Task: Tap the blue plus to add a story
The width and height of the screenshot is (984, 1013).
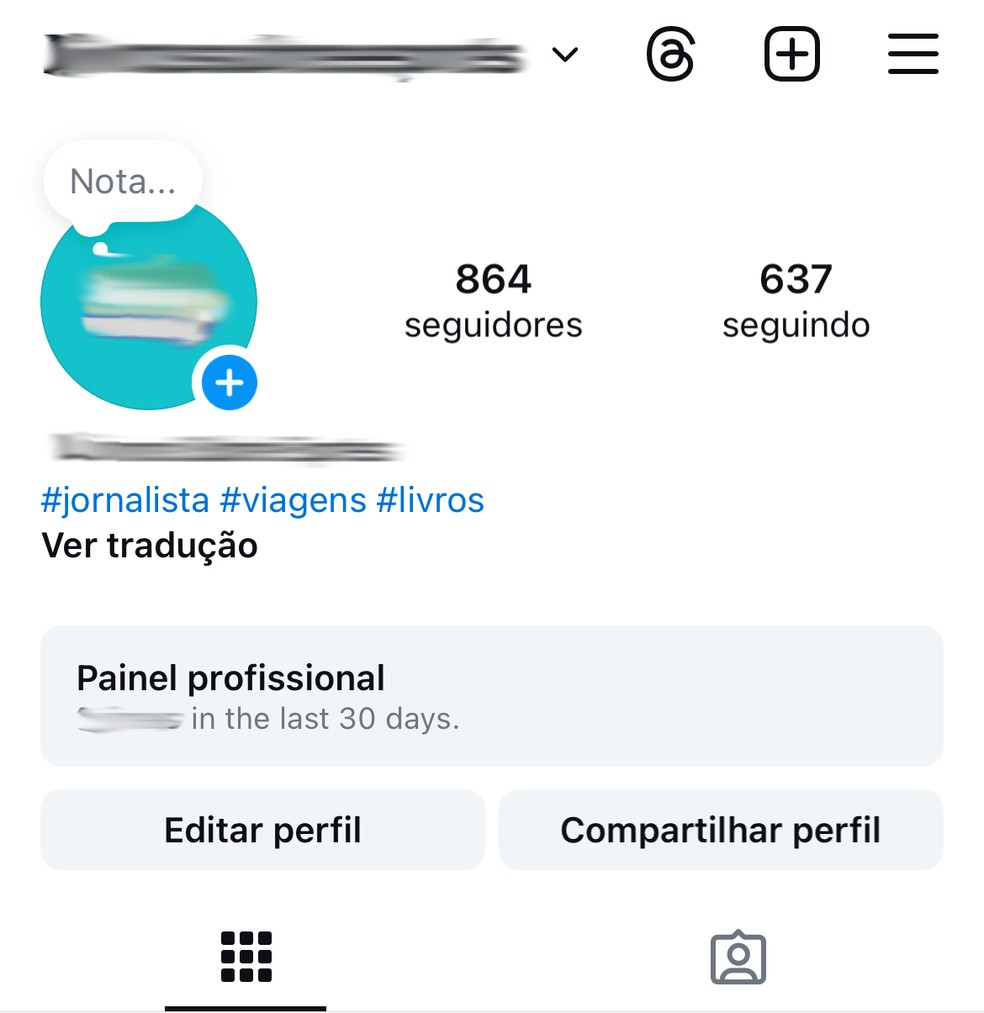Action: [x=229, y=382]
